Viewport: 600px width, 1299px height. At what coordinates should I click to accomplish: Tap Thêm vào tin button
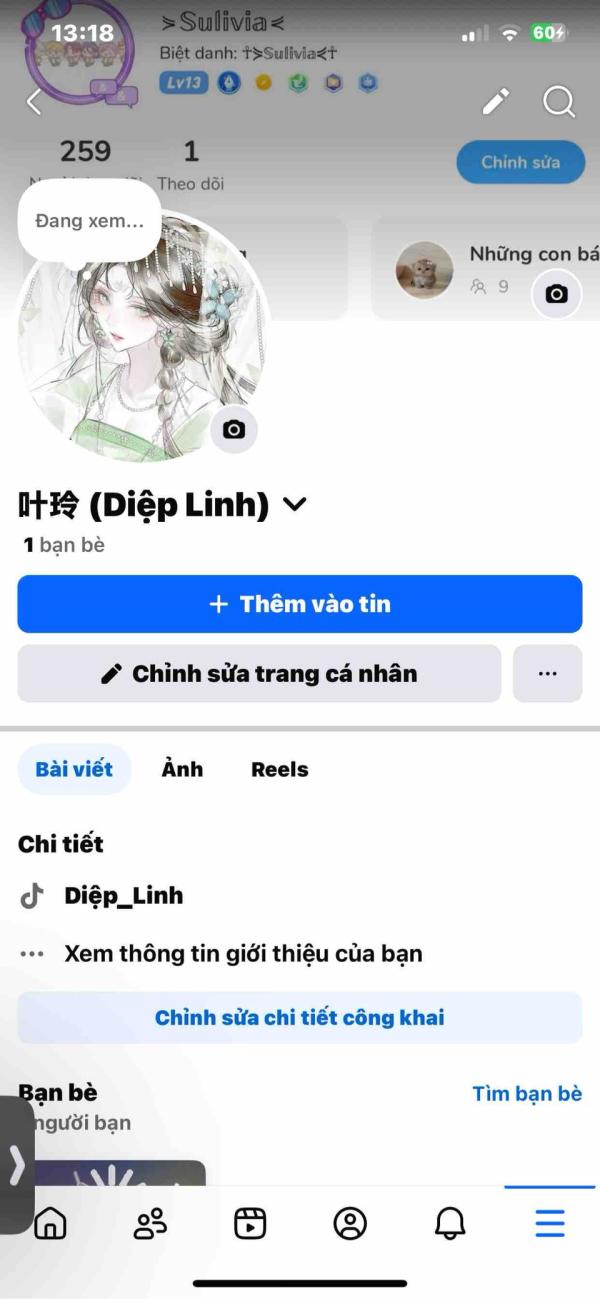coord(299,604)
